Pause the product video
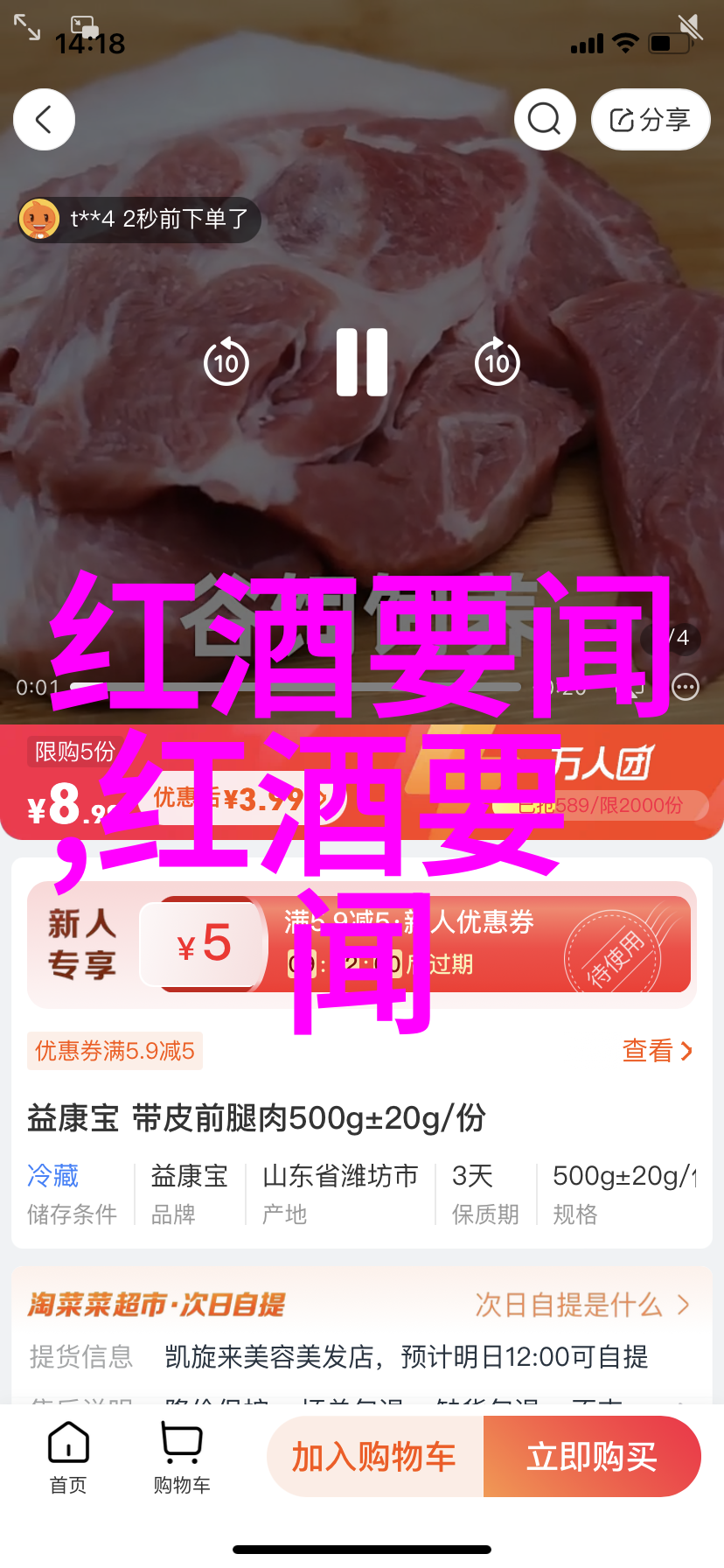 click(x=362, y=362)
